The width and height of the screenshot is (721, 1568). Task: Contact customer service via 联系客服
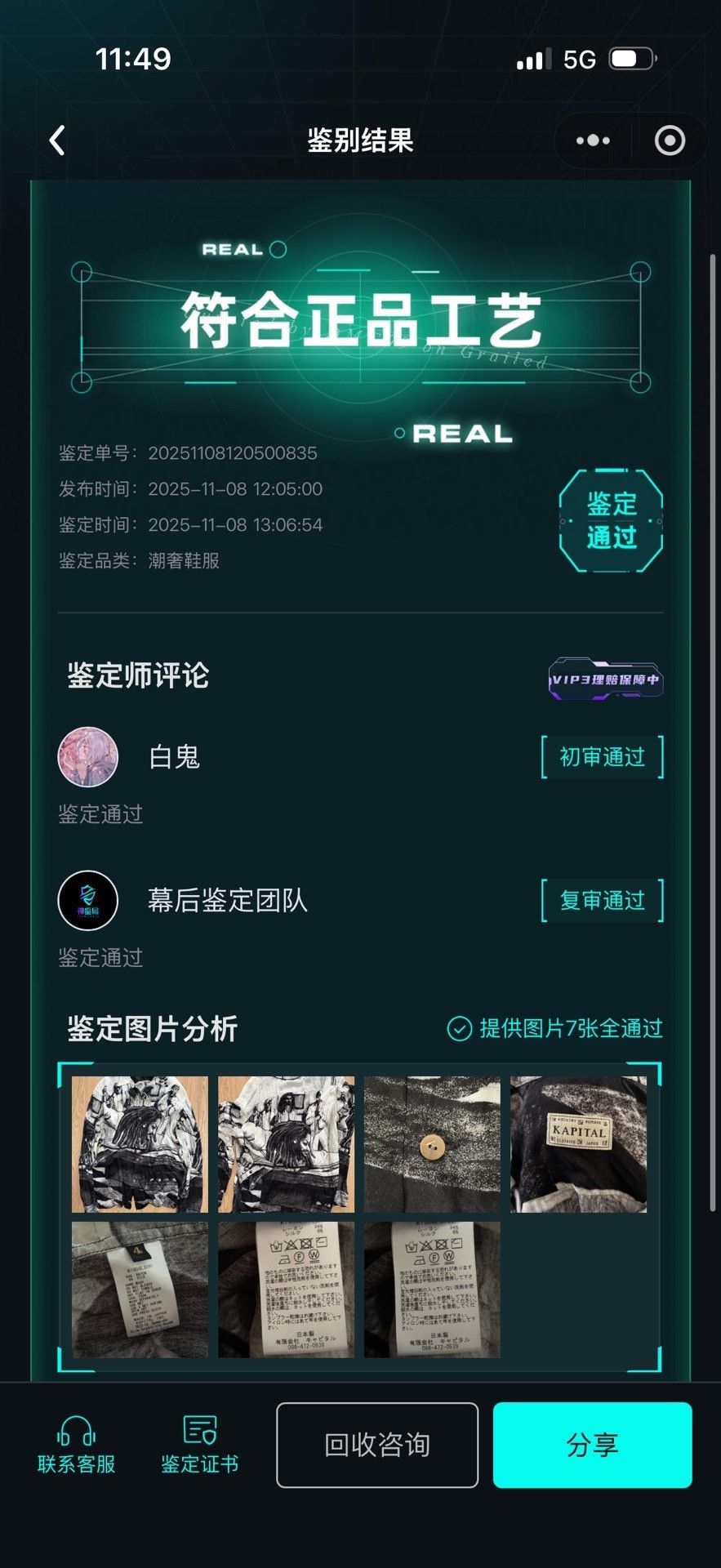[77, 1445]
